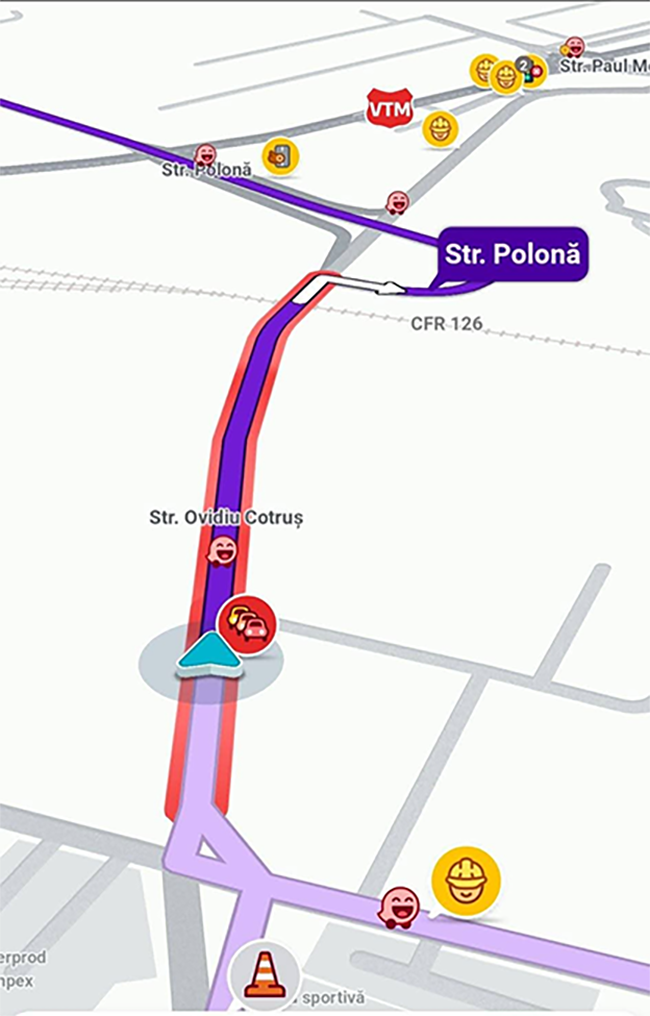Tap the Wazer beside the construction helmet alert
This screenshot has width=650, height=1016.
(399, 907)
